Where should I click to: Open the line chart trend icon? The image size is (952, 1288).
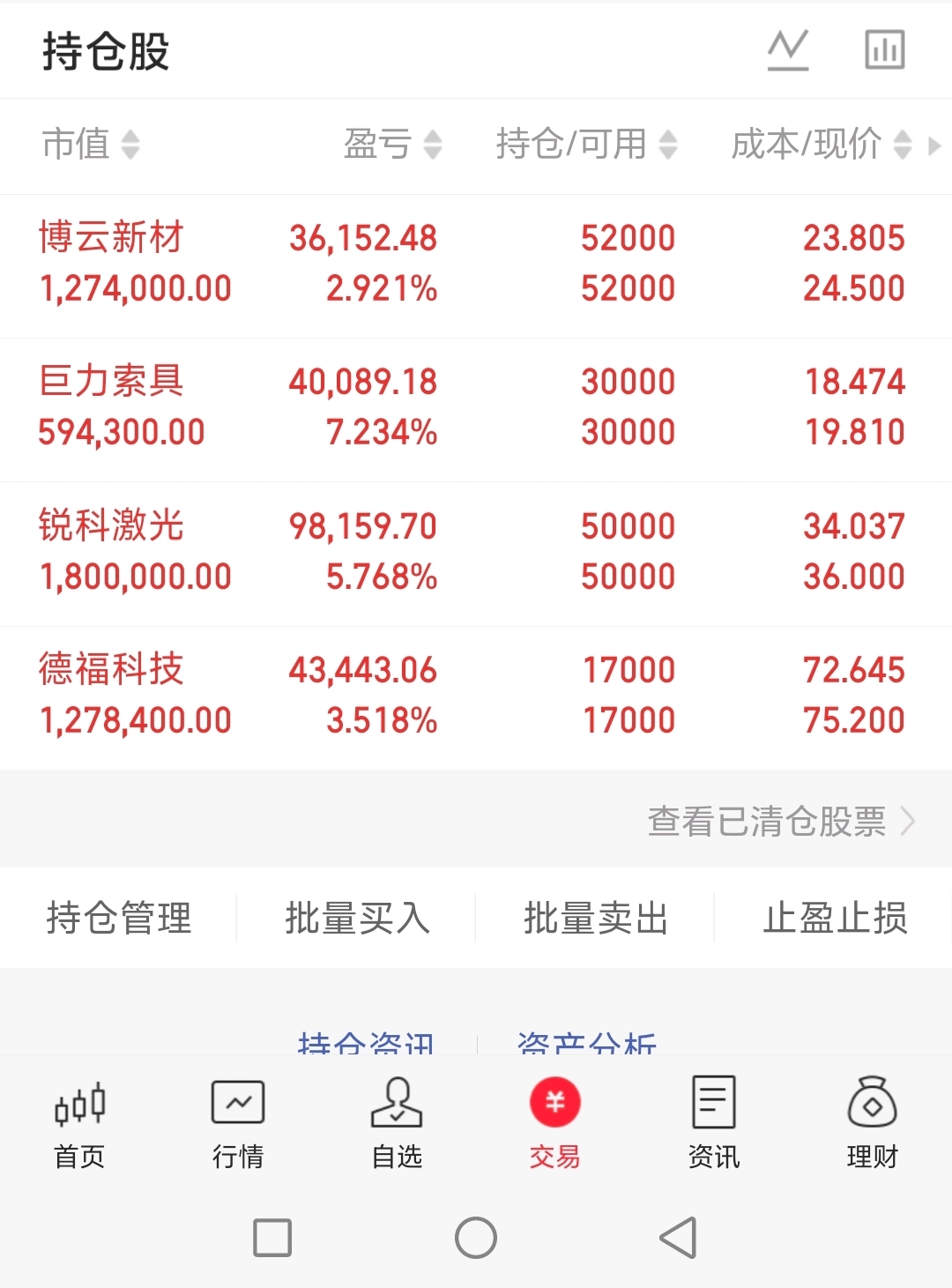787,50
